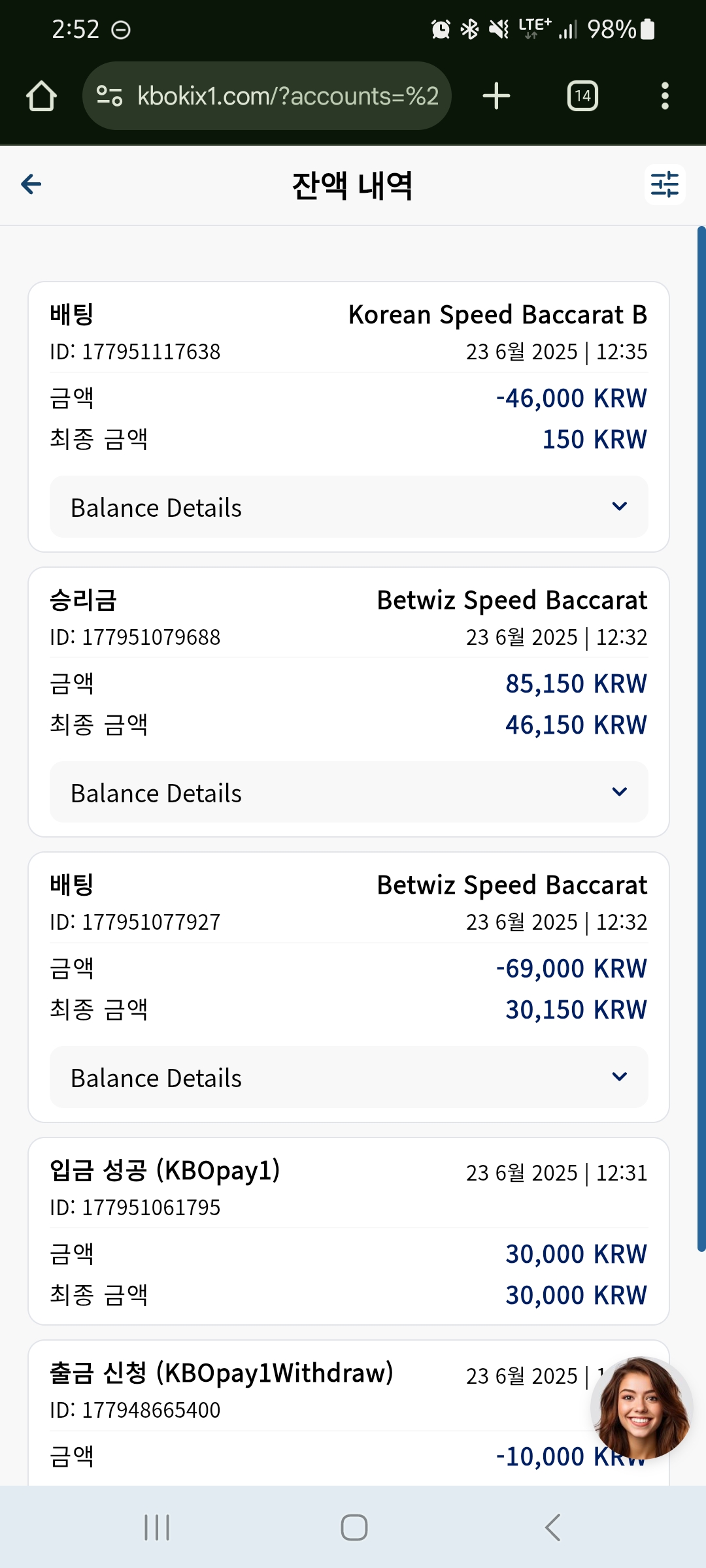Open the support chat avatar

pos(641,1408)
